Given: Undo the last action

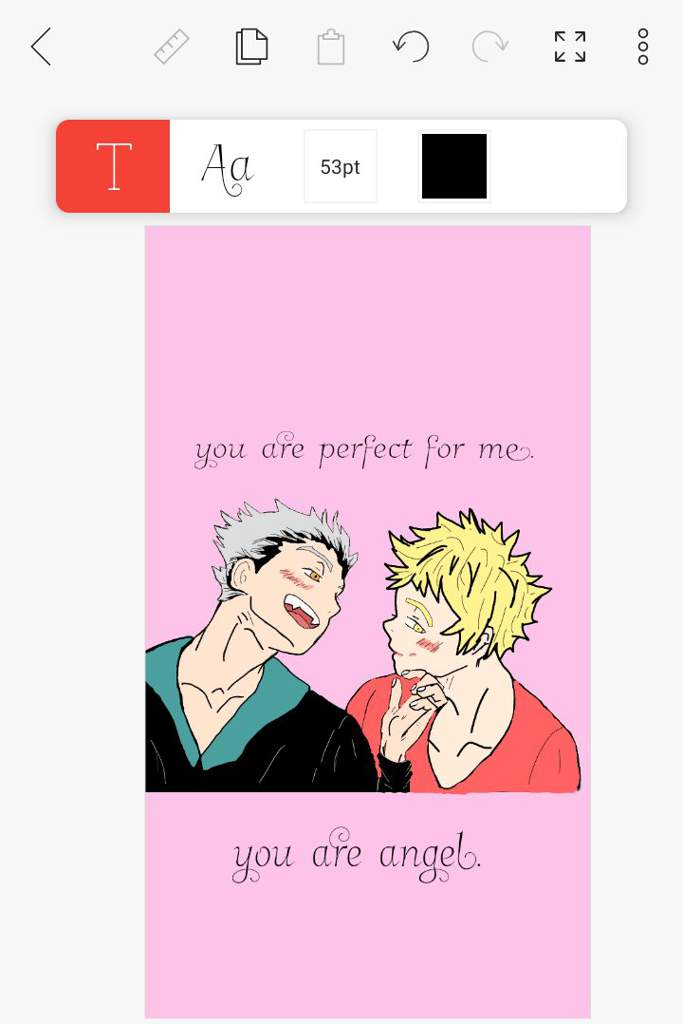Looking at the screenshot, I should 410,46.
